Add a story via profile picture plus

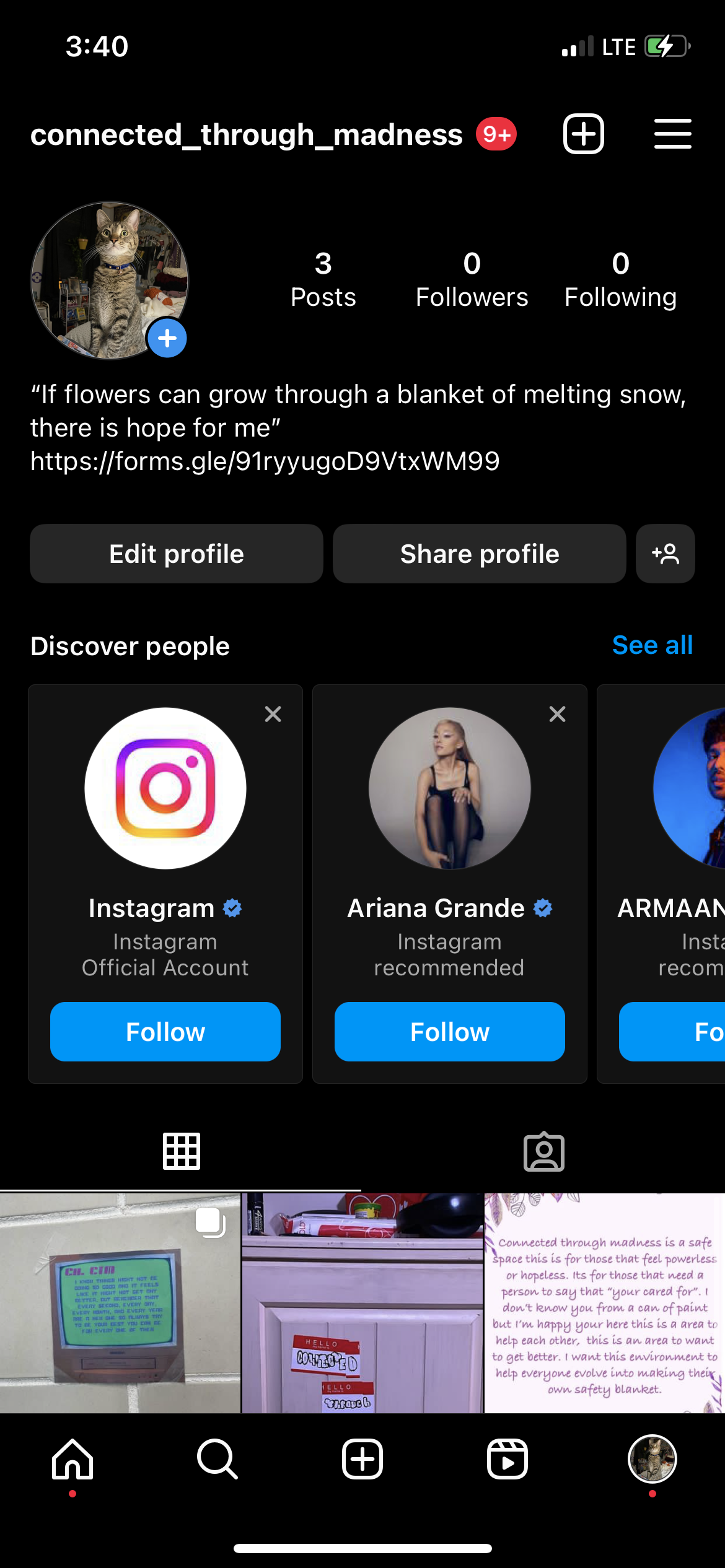click(167, 339)
